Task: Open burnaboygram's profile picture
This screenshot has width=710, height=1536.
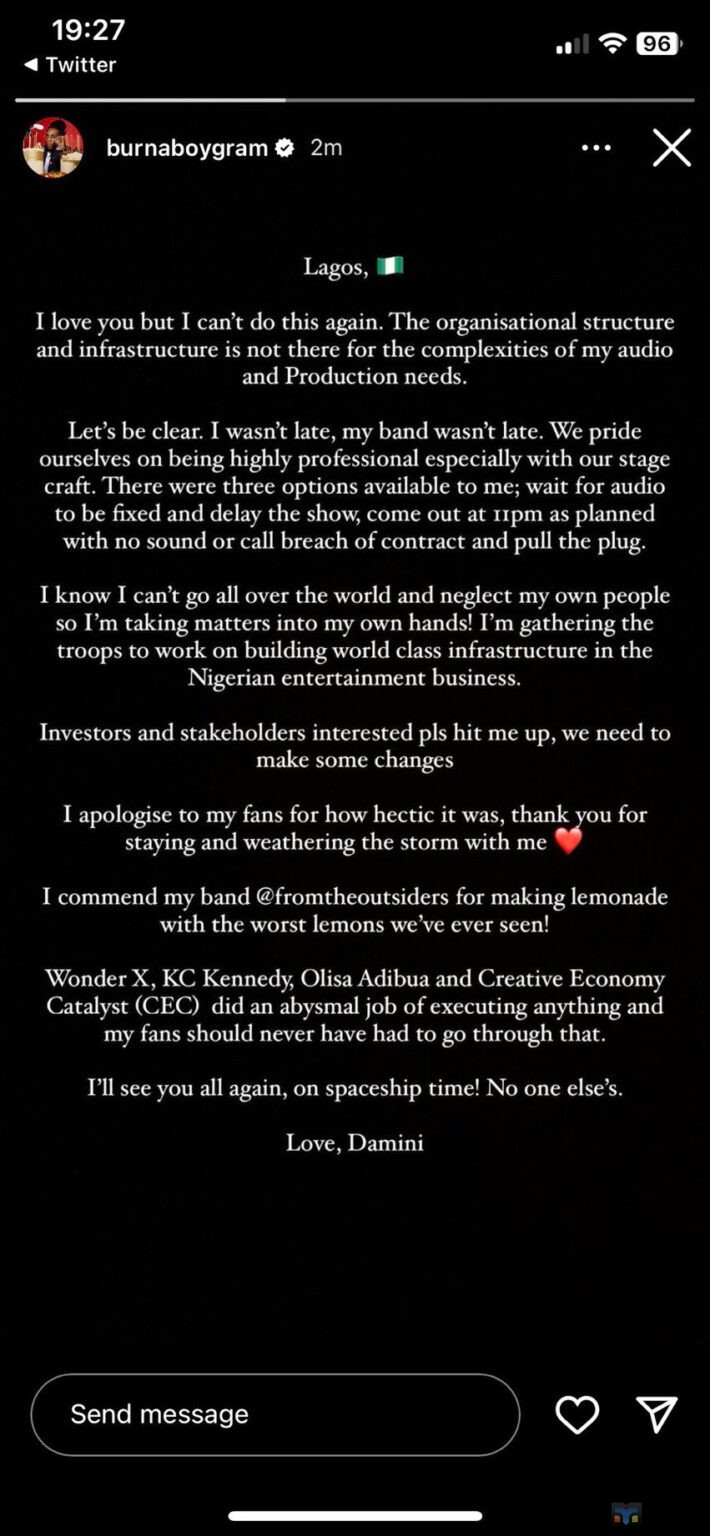Action: coord(52,148)
